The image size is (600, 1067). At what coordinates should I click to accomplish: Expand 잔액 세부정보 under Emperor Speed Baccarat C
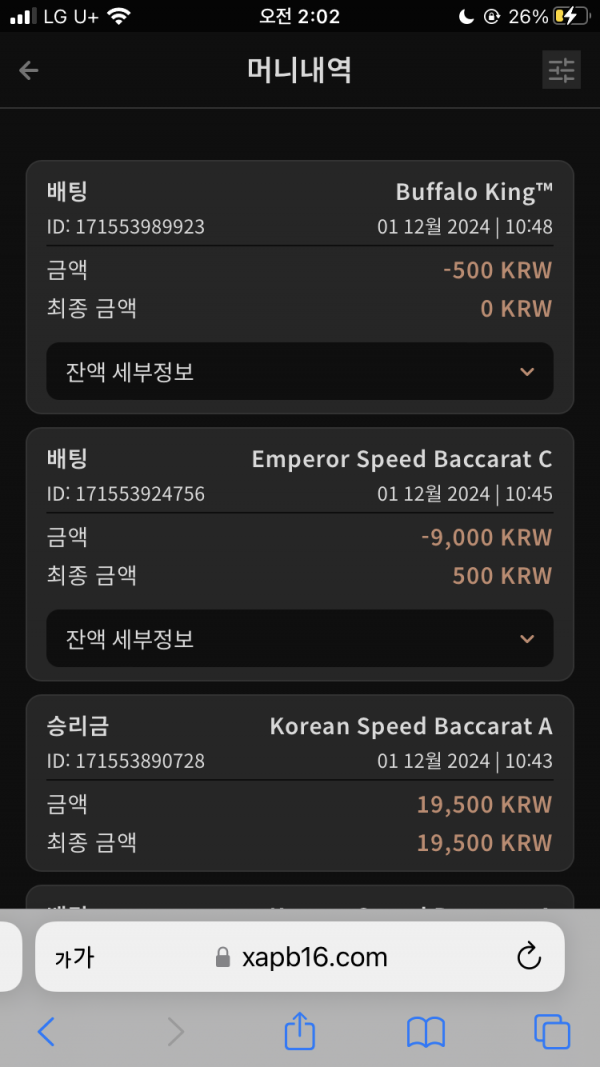[x=299, y=639]
